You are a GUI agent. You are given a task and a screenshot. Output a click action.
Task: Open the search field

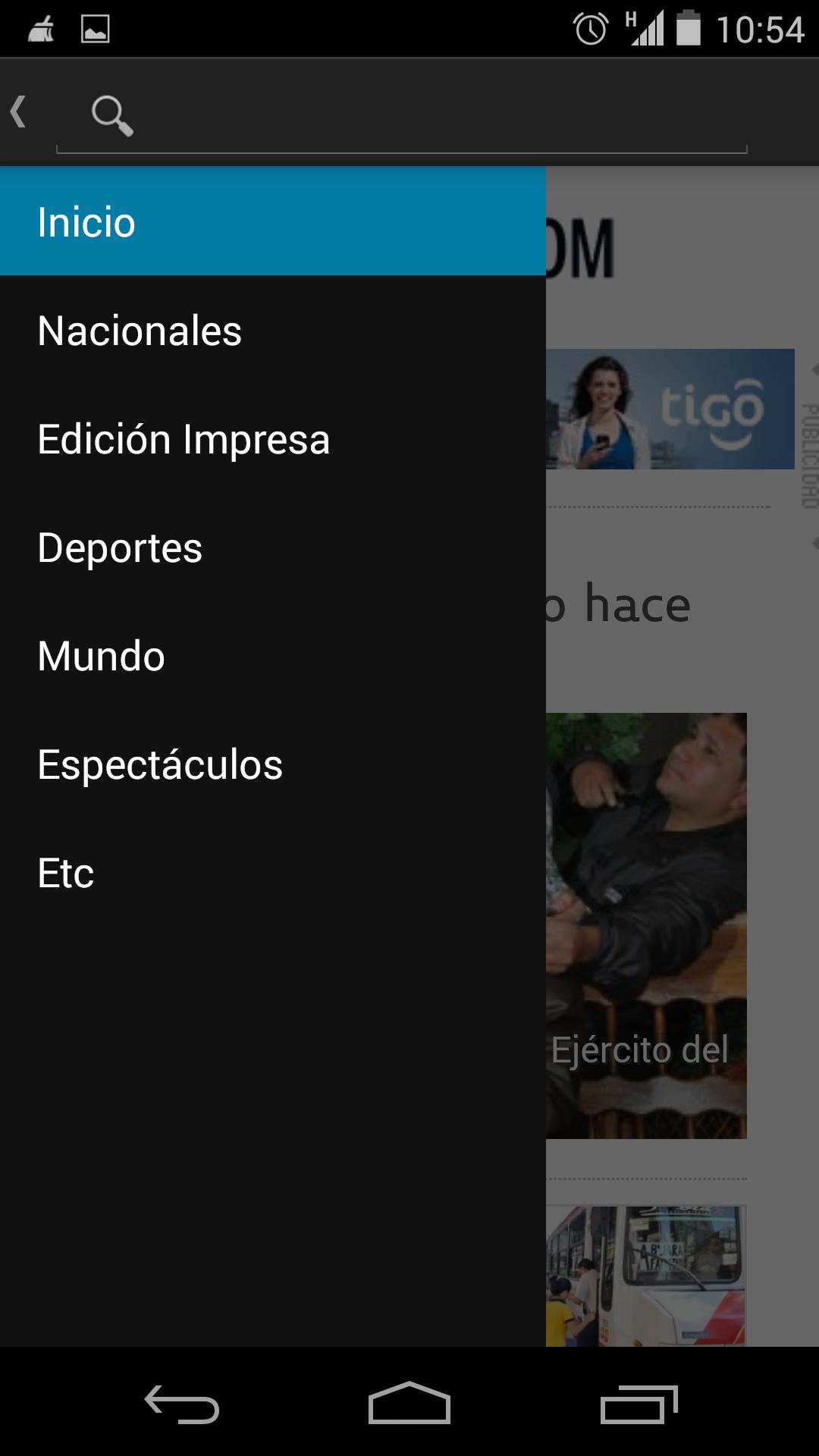(x=402, y=115)
